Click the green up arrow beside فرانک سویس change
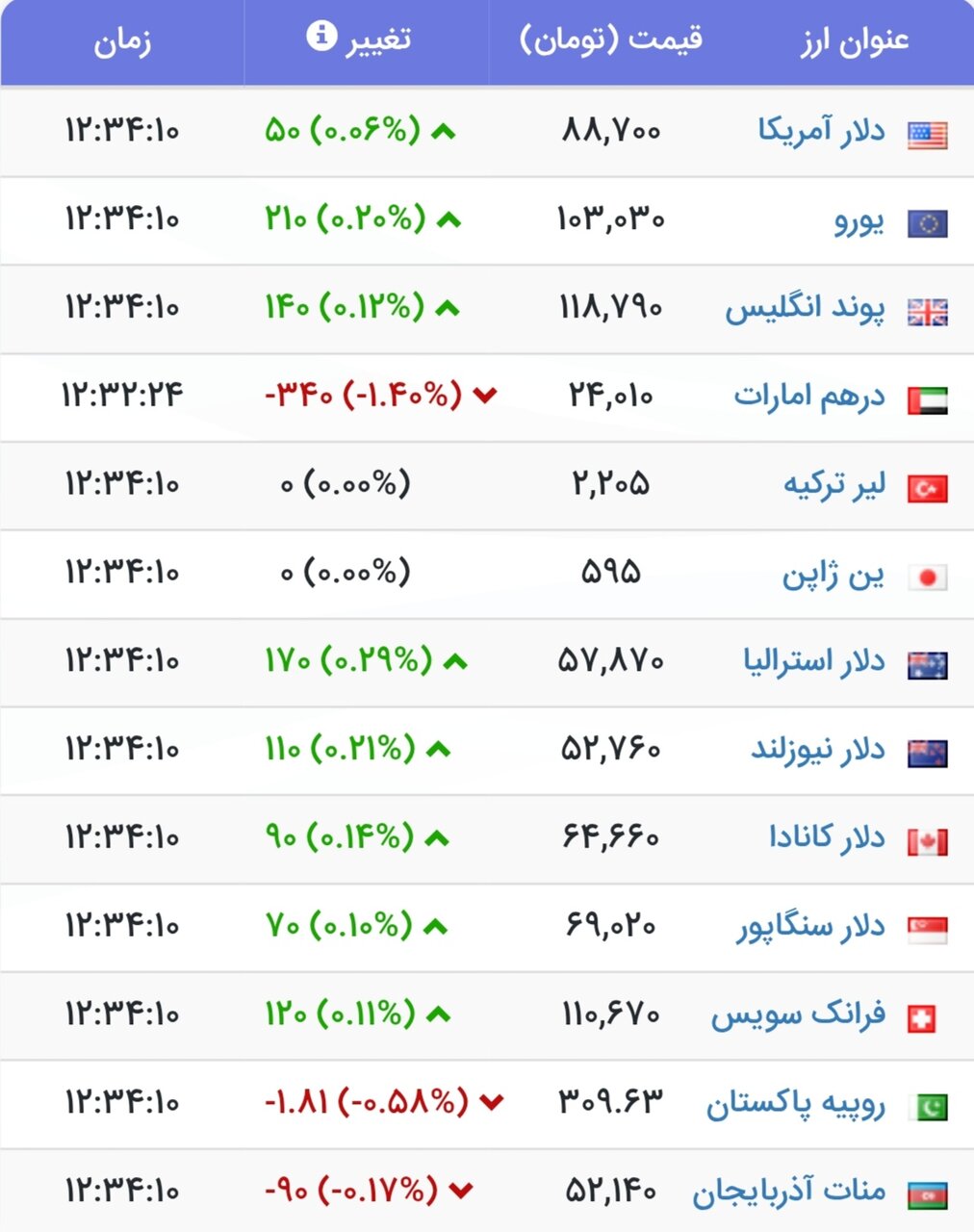The image size is (974, 1232). (x=438, y=1013)
